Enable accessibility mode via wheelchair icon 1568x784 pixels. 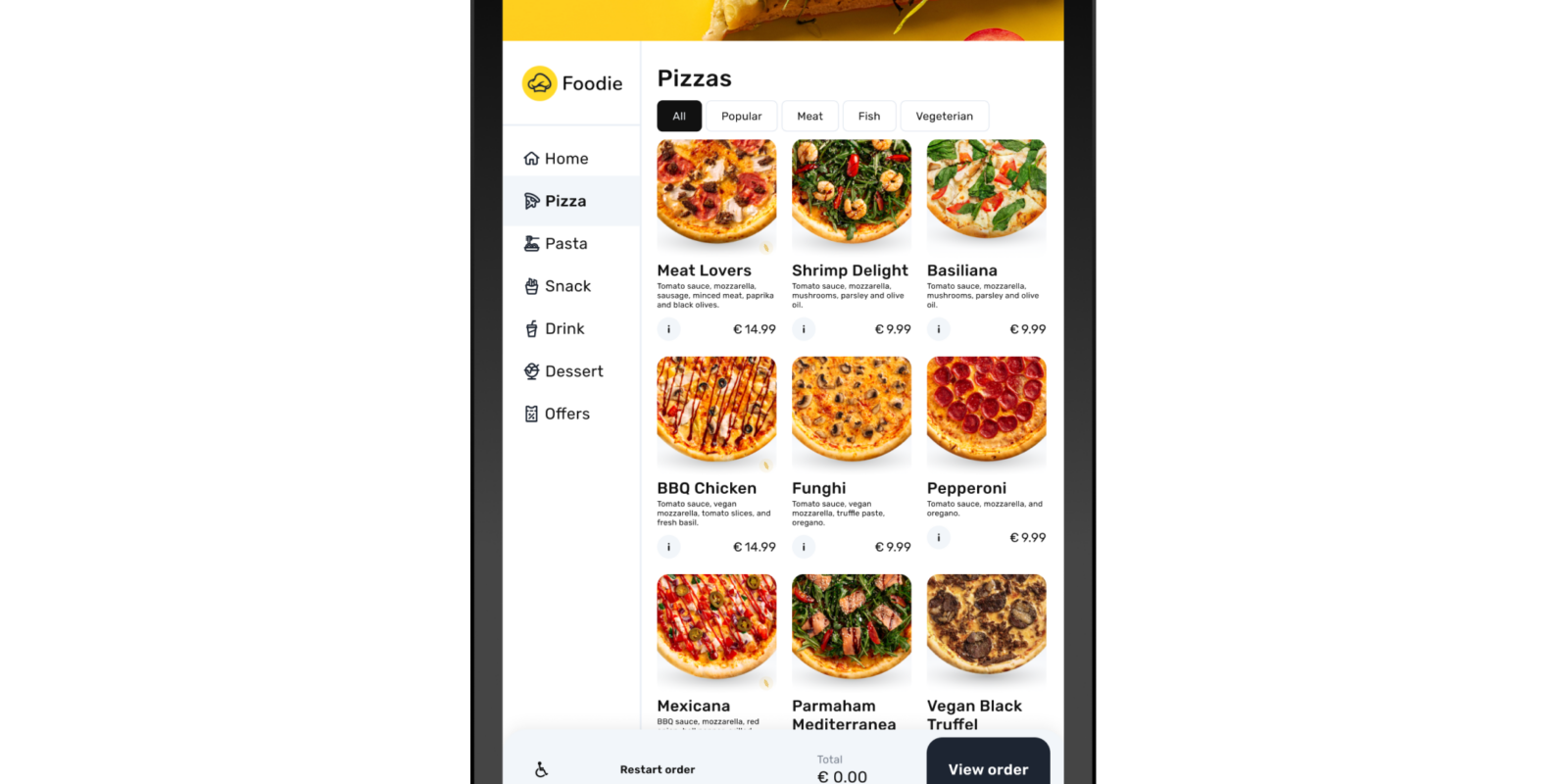click(x=541, y=769)
